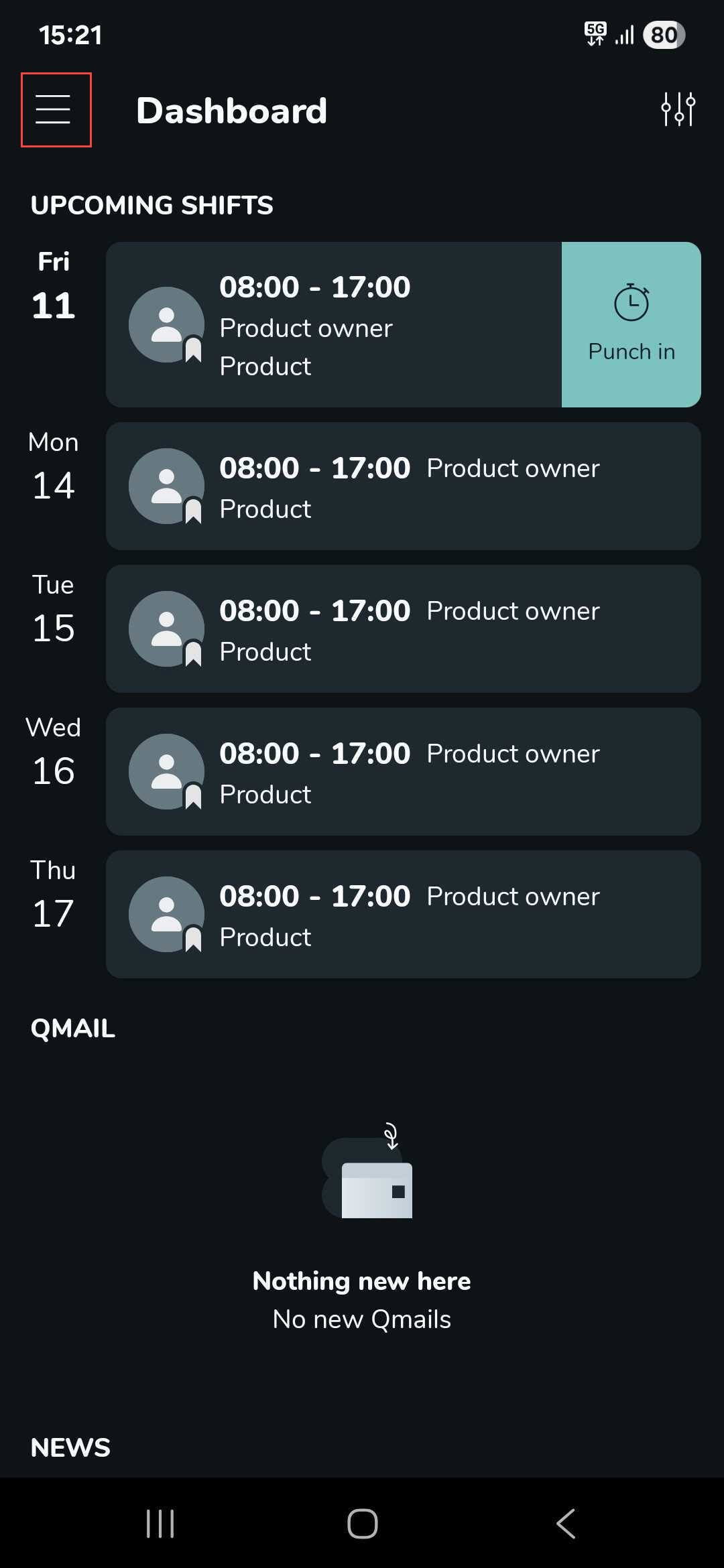Open the dashboard filter settings icon
Screen dimensions: 724x1568
[678, 109]
